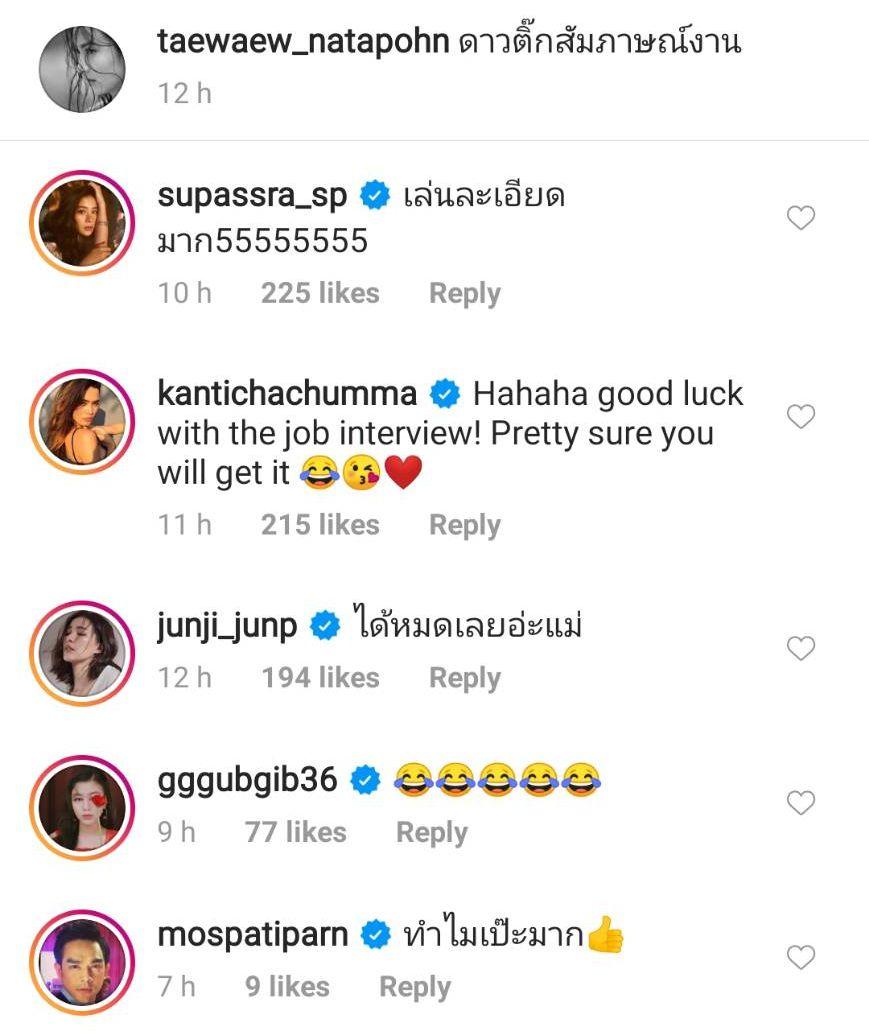Image resolution: width=869 pixels, height=1033 pixels.
Task: Reply to mospatiparn's comment
Action: point(414,987)
